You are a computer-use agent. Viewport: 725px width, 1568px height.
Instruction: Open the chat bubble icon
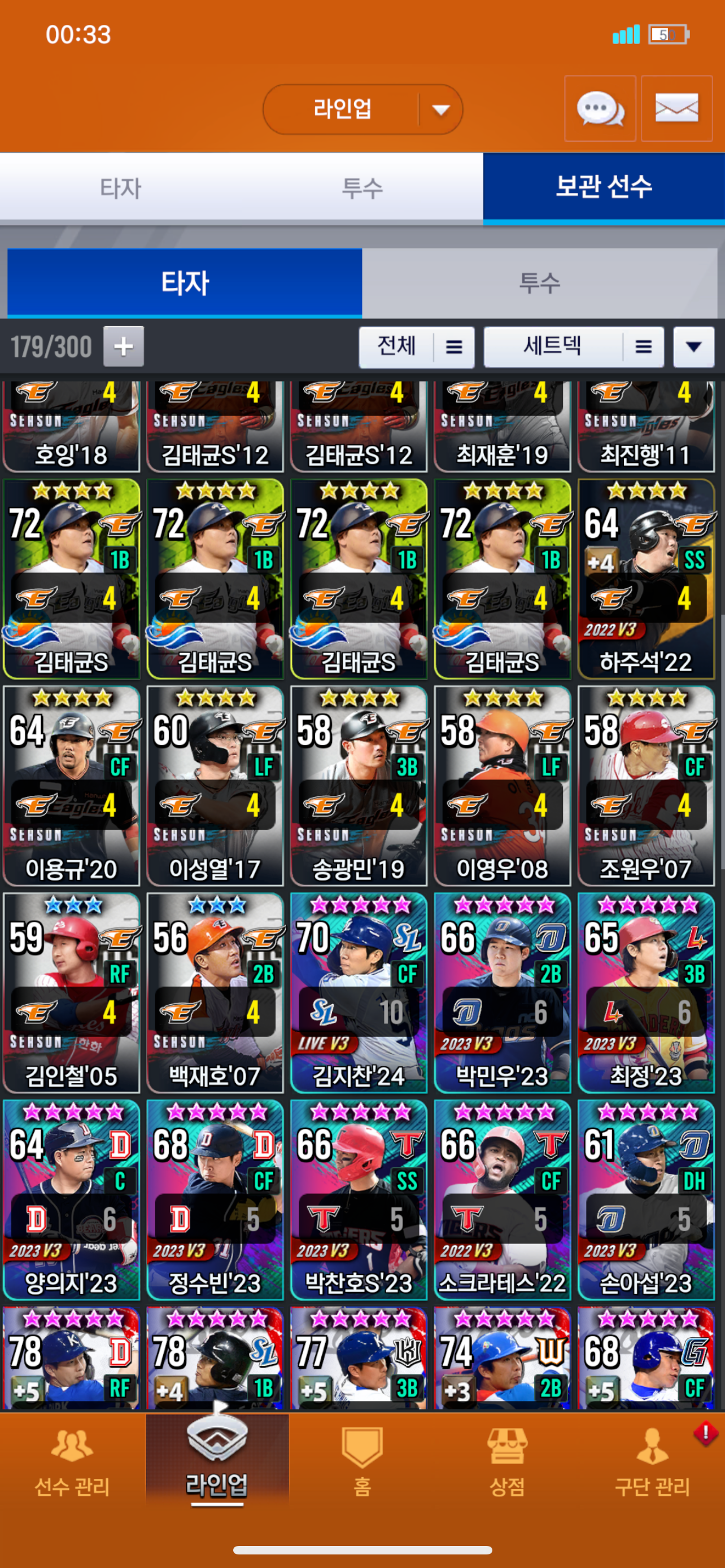(600, 109)
